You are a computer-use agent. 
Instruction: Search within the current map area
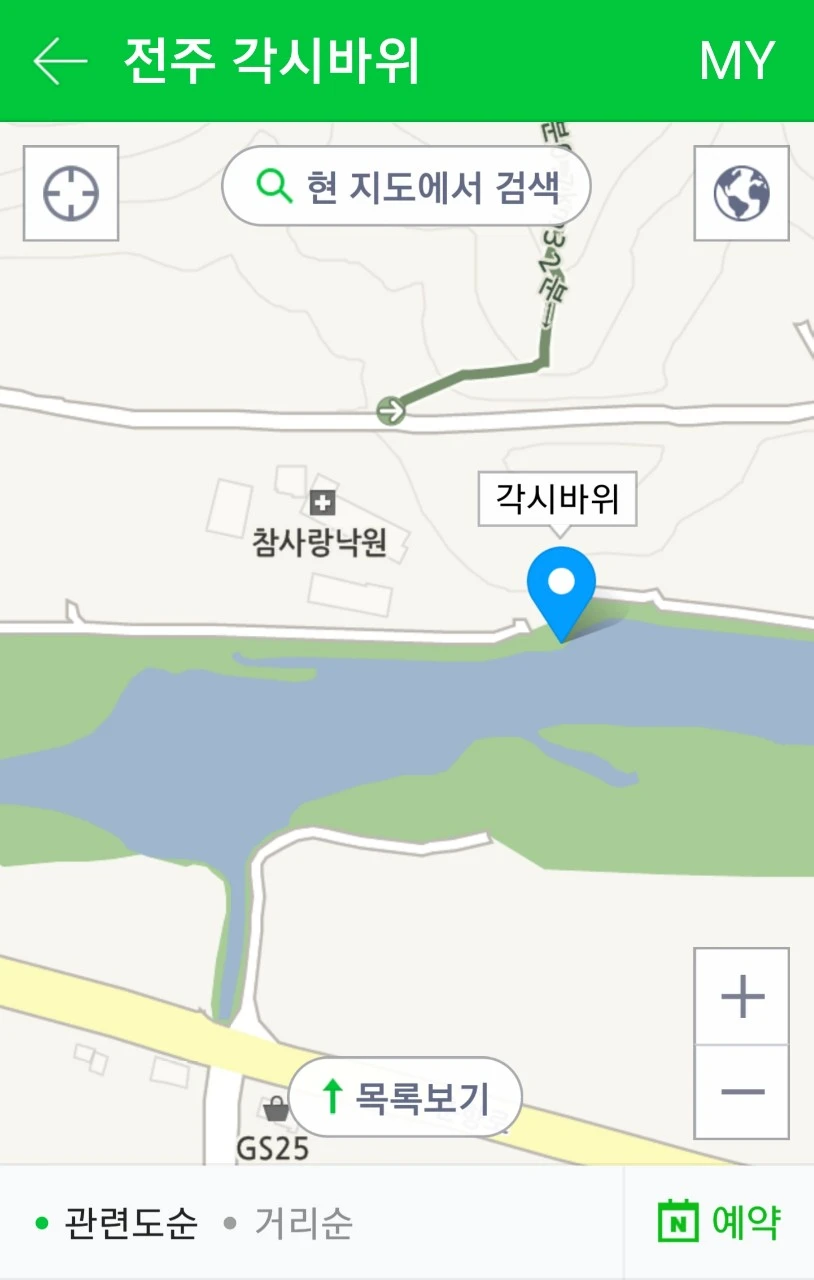point(406,186)
